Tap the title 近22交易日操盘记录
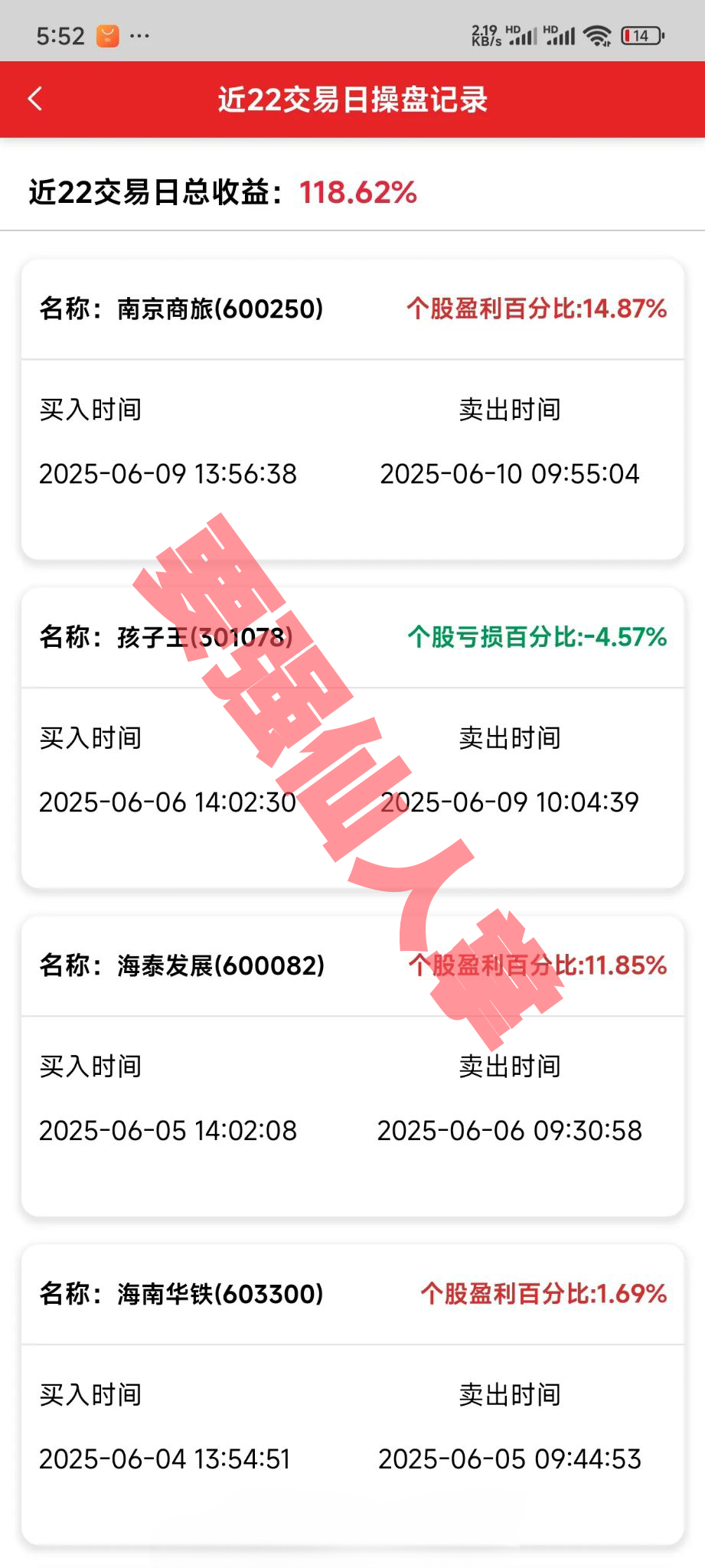 point(352,99)
